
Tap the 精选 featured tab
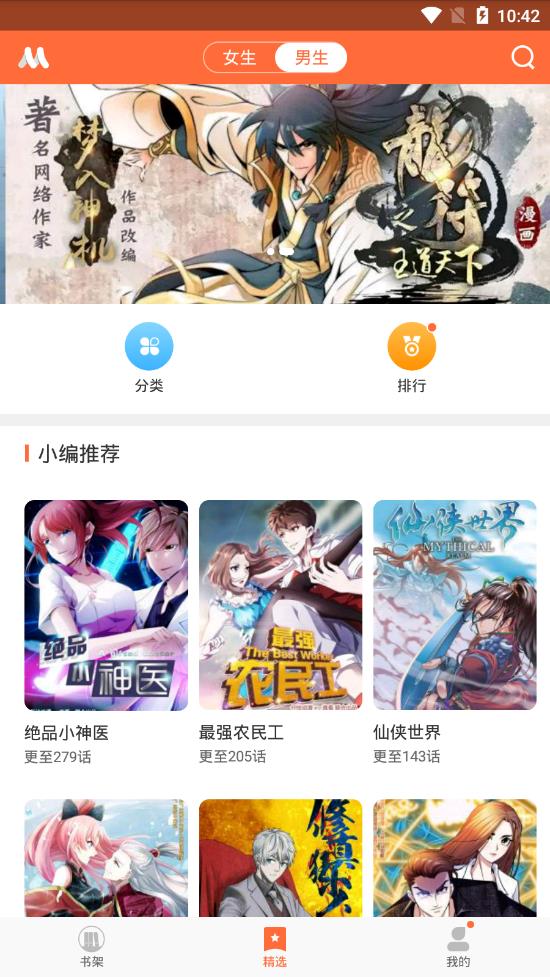click(275, 947)
